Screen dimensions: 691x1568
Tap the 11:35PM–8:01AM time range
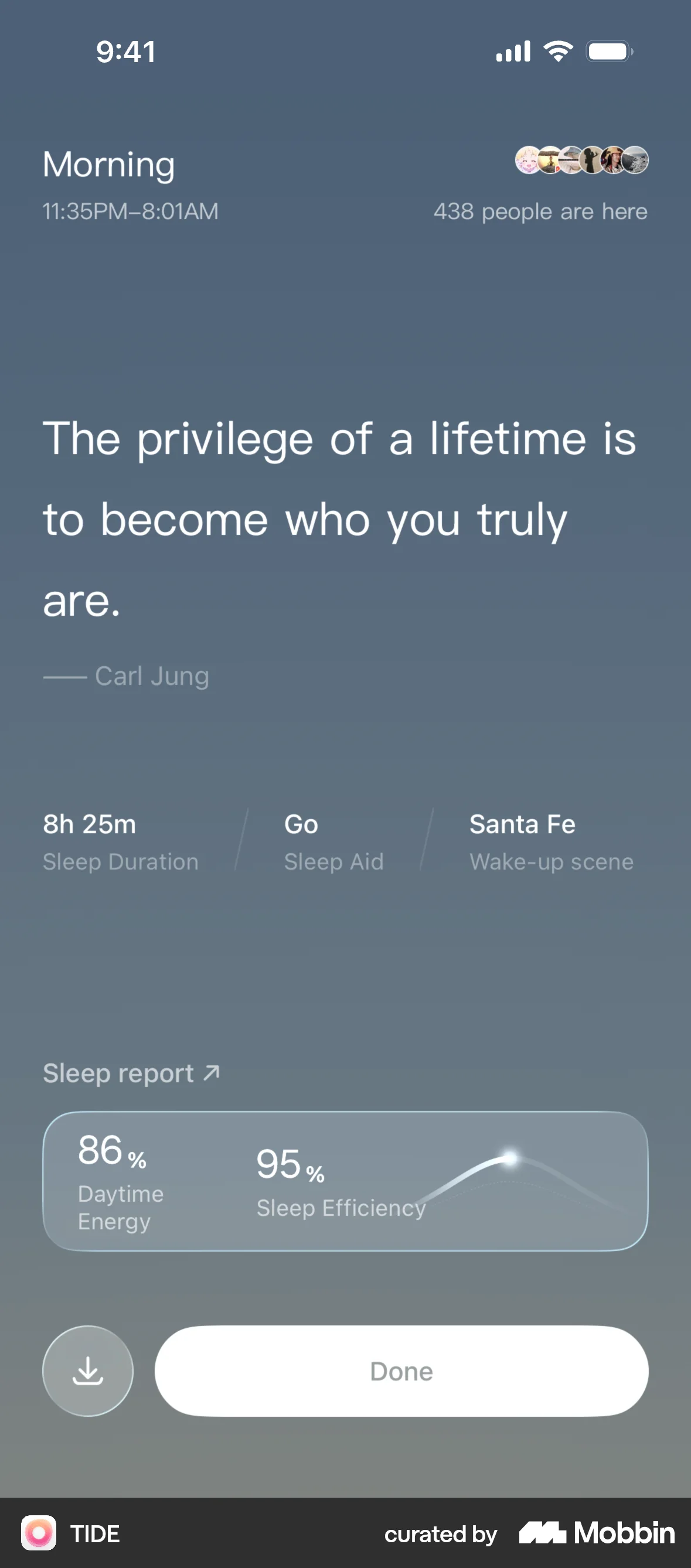pyautogui.click(x=130, y=211)
